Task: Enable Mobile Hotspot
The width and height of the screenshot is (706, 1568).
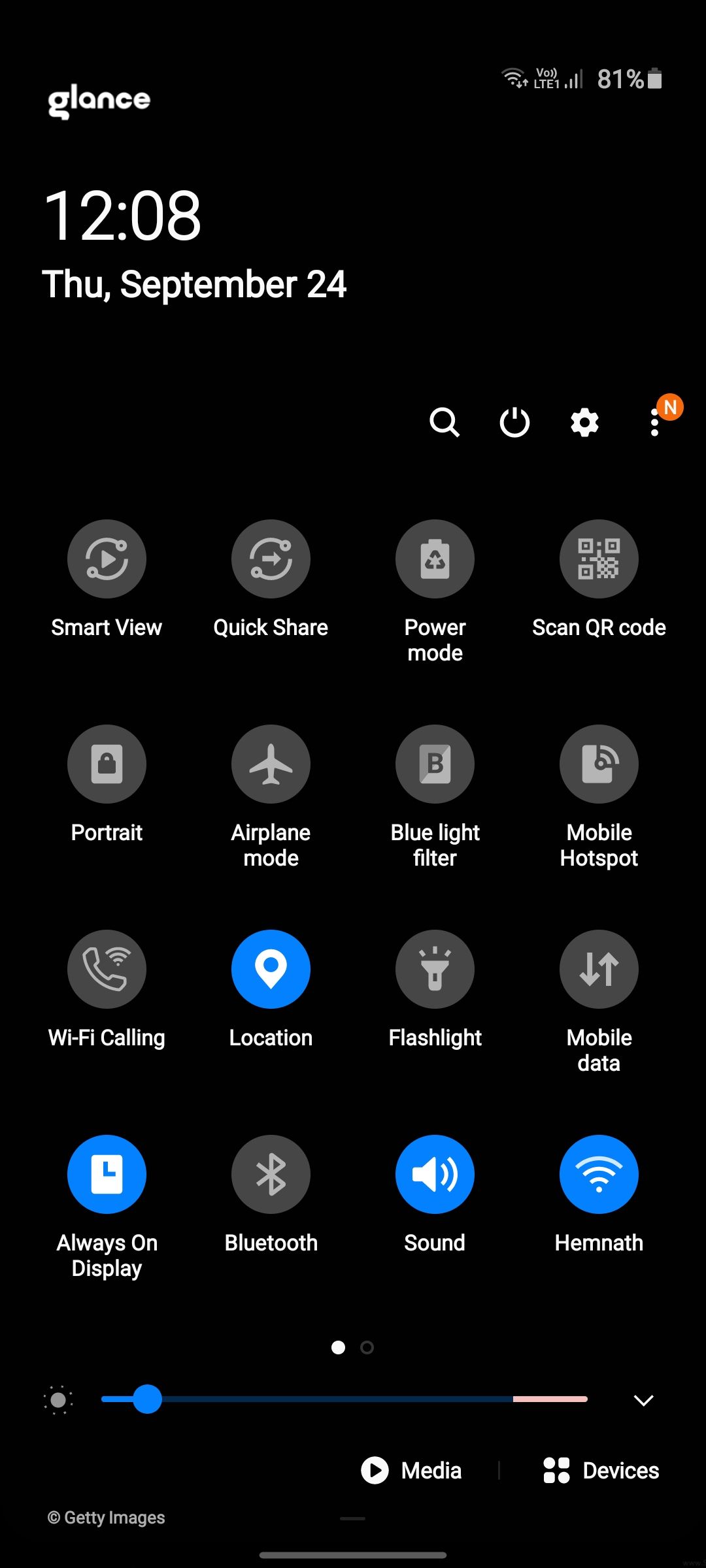Action: pos(599,764)
